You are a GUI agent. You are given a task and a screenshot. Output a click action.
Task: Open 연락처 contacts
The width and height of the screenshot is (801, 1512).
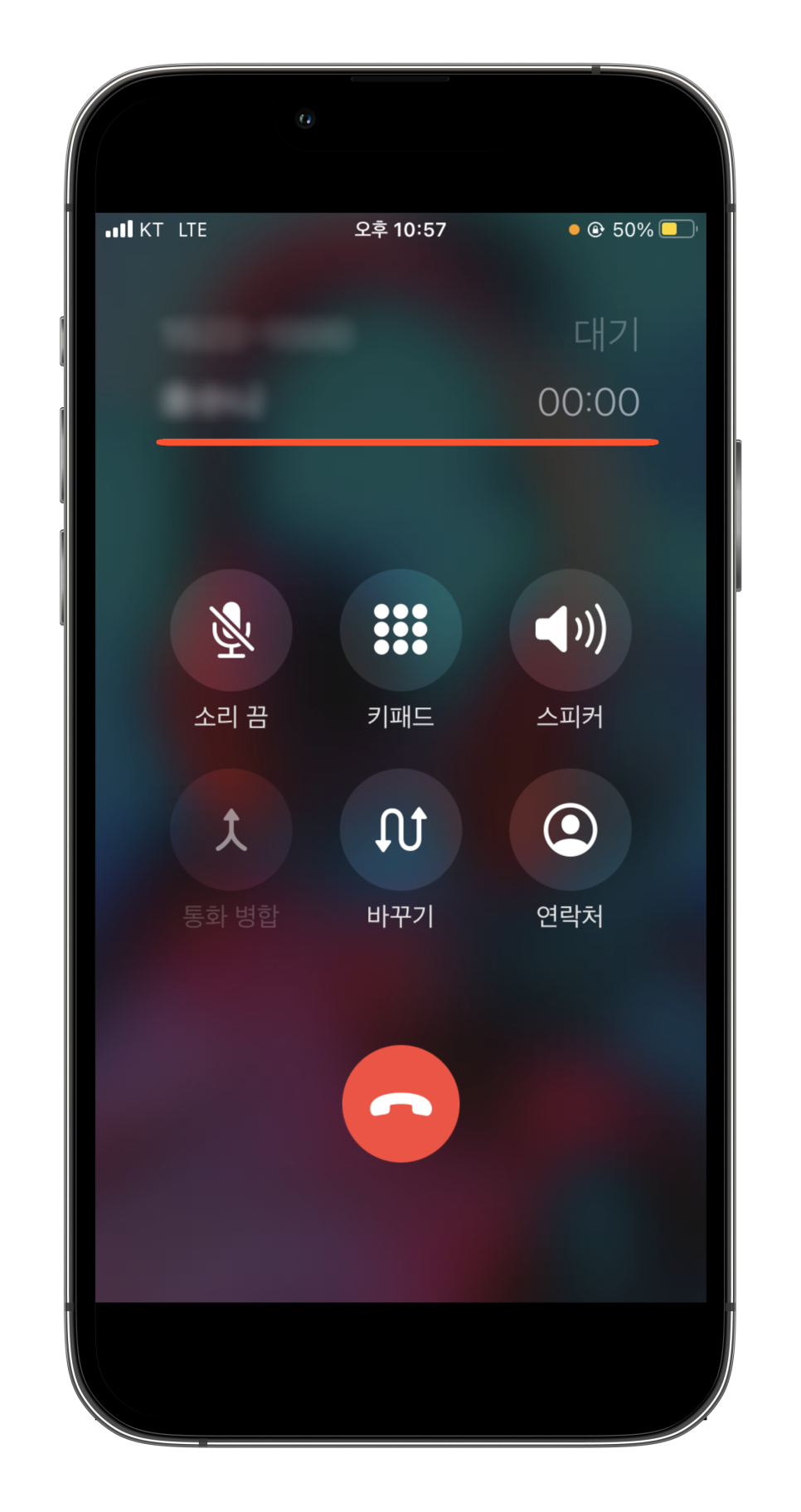[570, 829]
